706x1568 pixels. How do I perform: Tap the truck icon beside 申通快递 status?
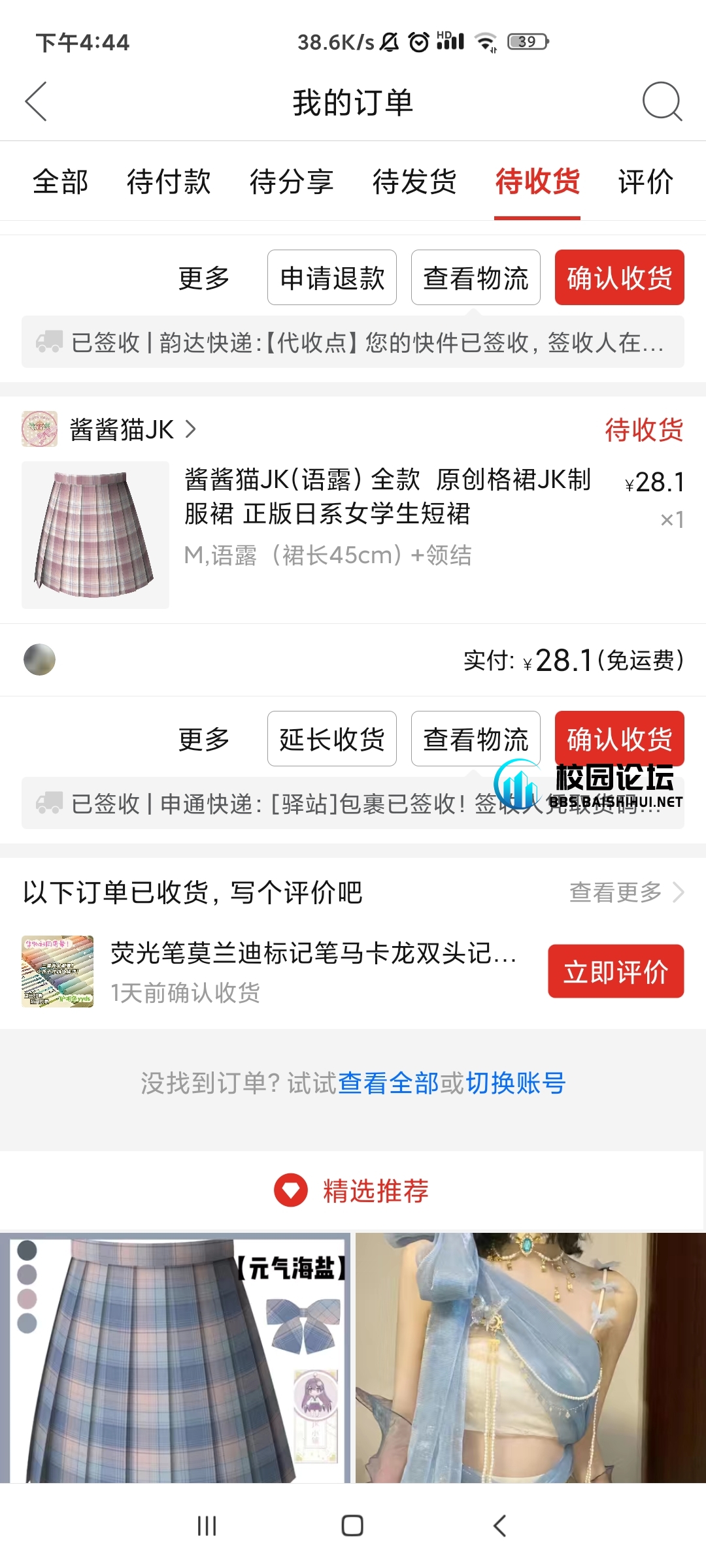click(49, 803)
